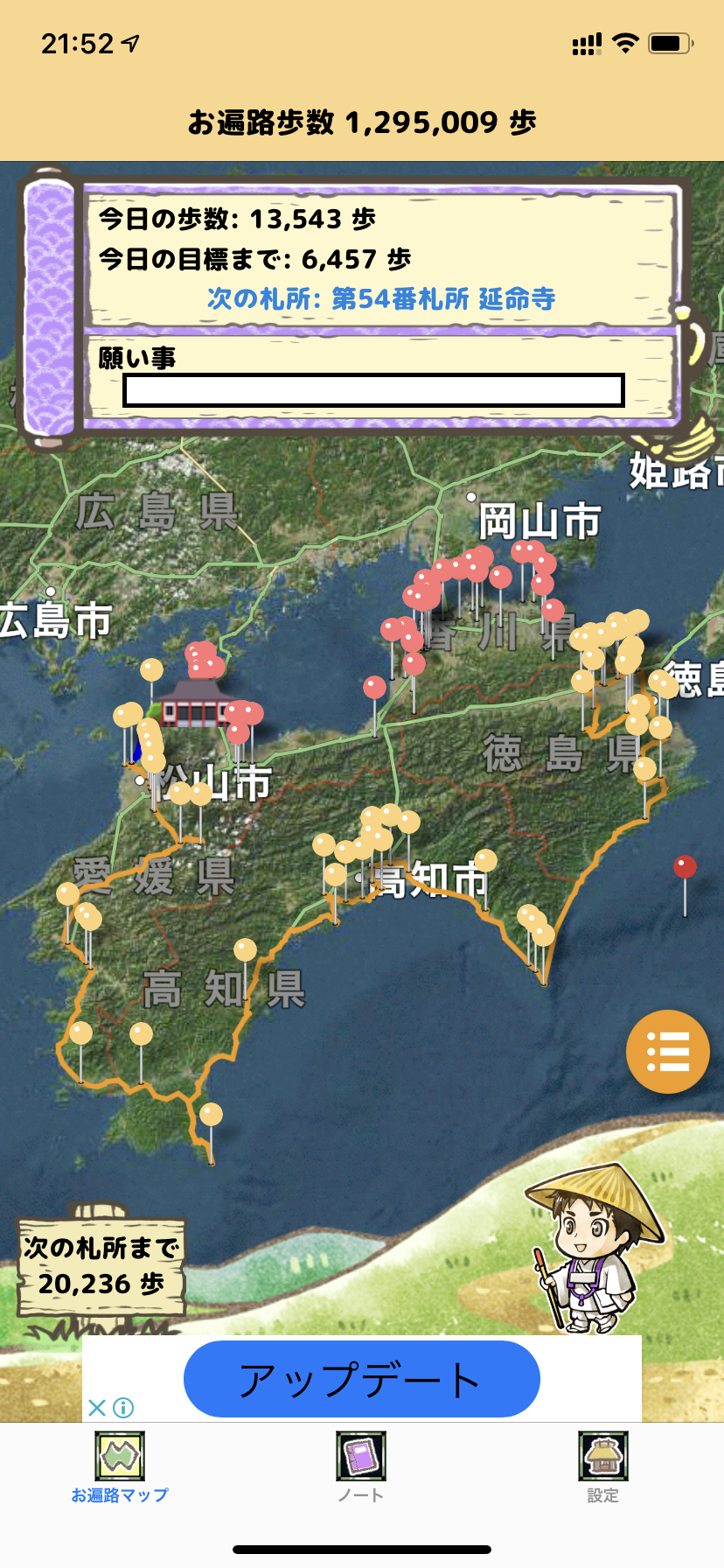Switch to the ノート tab
This screenshot has width=724, height=1568.
[x=361, y=1468]
